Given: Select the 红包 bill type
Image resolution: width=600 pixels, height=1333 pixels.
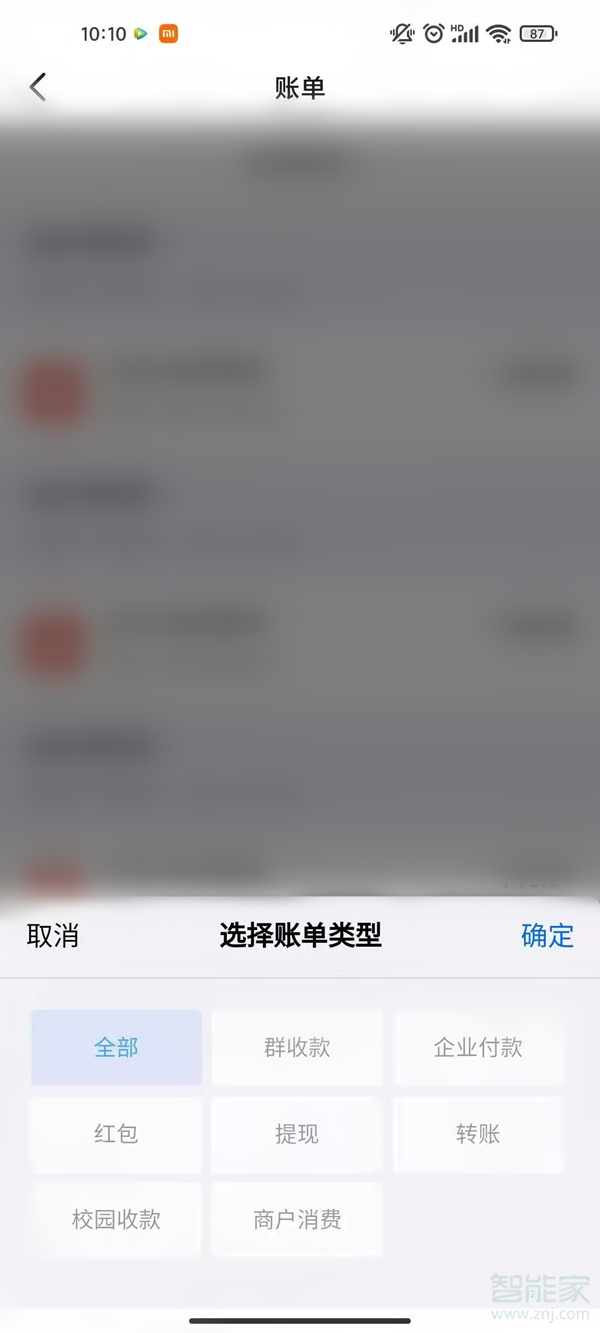Looking at the screenshot, I should click(116, 1134).
